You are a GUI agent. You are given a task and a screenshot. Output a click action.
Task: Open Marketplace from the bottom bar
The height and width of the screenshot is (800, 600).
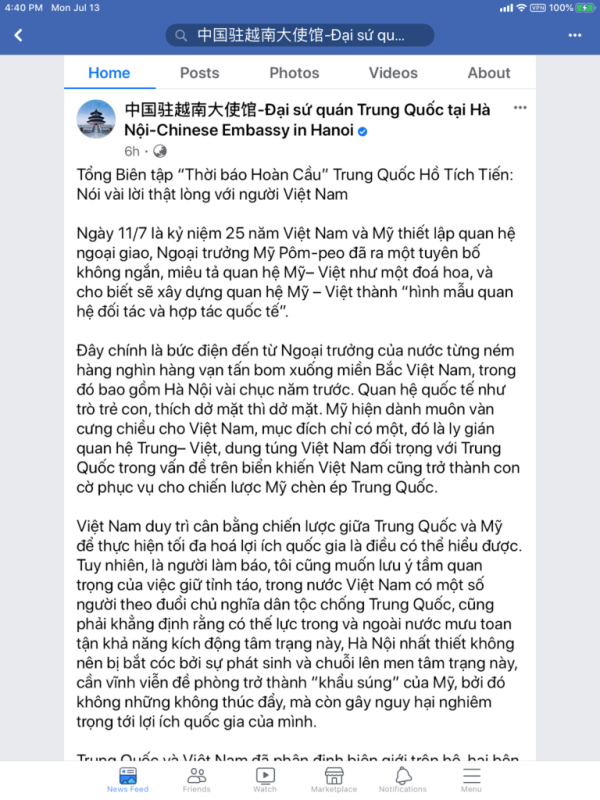[334, 780]
